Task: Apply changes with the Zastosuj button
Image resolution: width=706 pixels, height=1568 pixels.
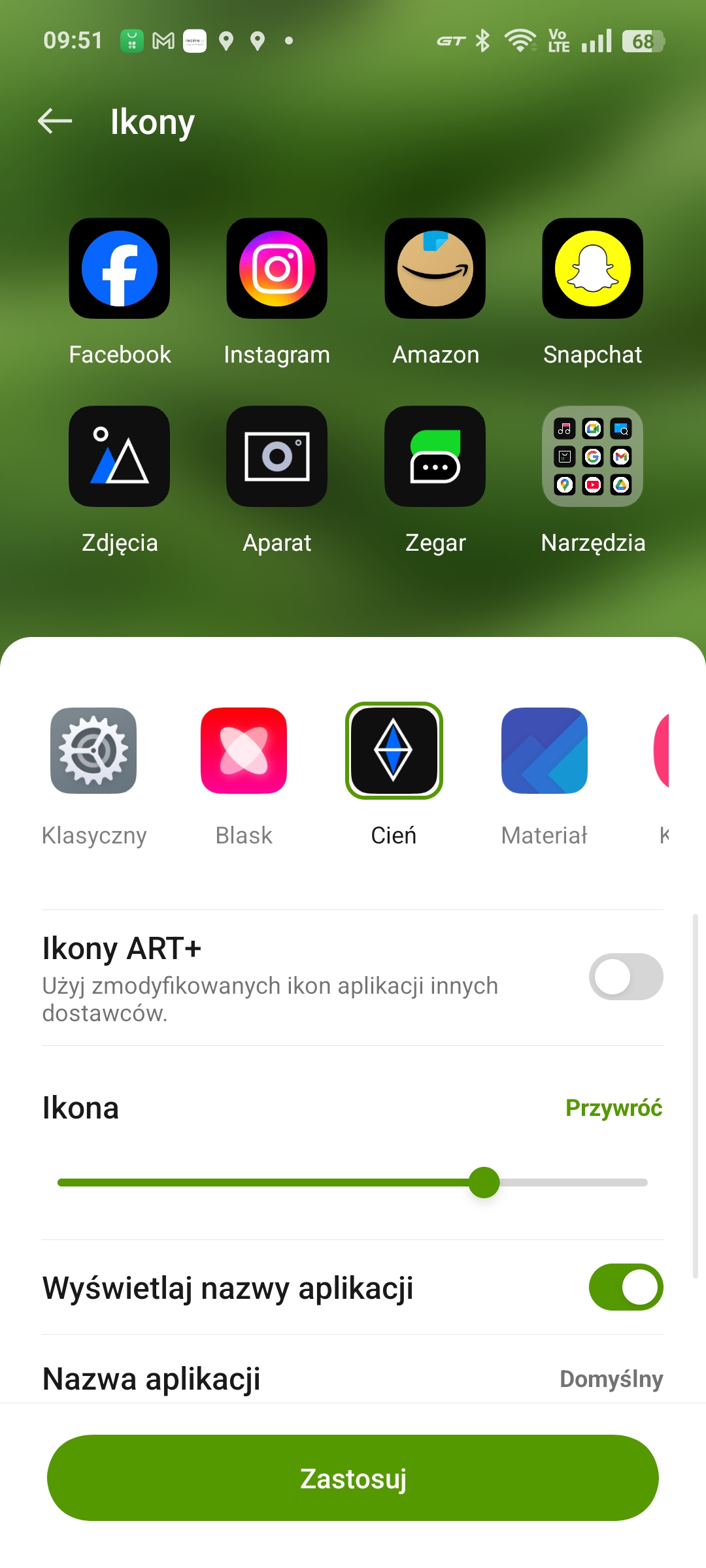Action: click(352, 1478)
